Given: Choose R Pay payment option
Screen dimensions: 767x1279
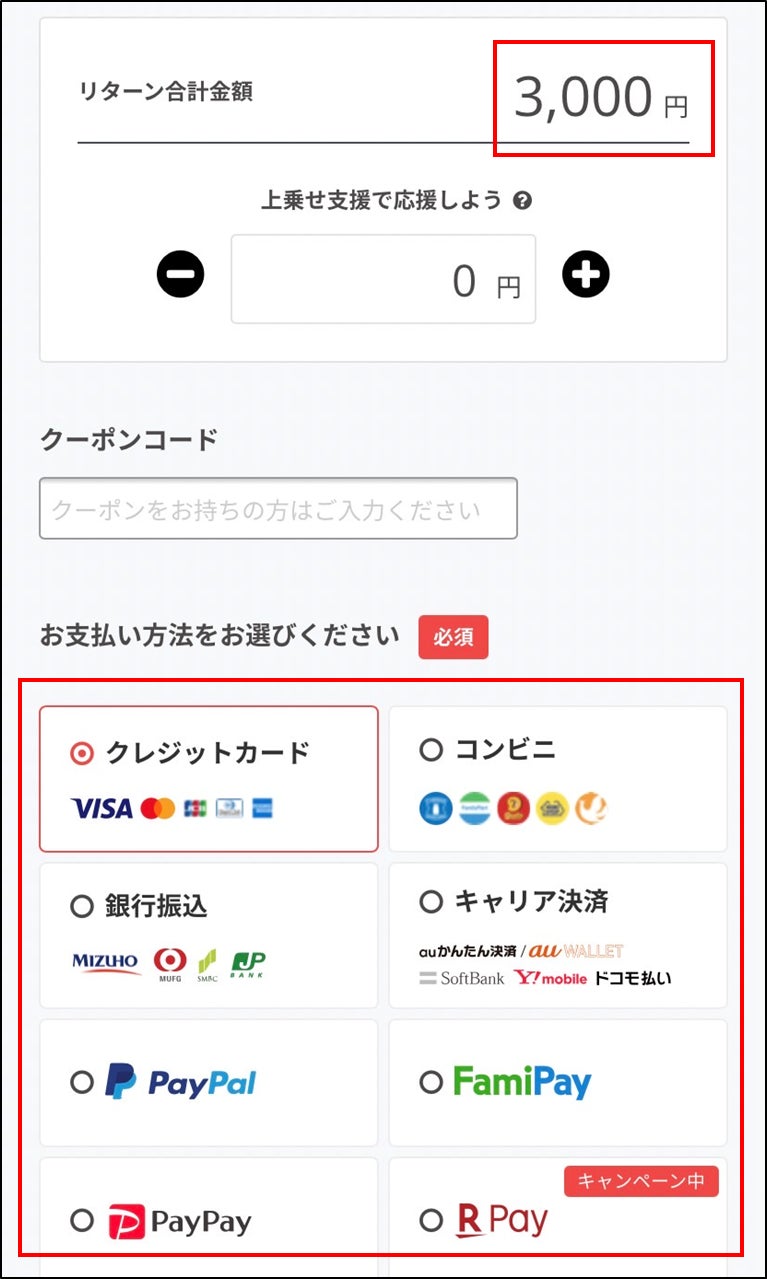Looking at the screenshot, I should pos(431,1220).
